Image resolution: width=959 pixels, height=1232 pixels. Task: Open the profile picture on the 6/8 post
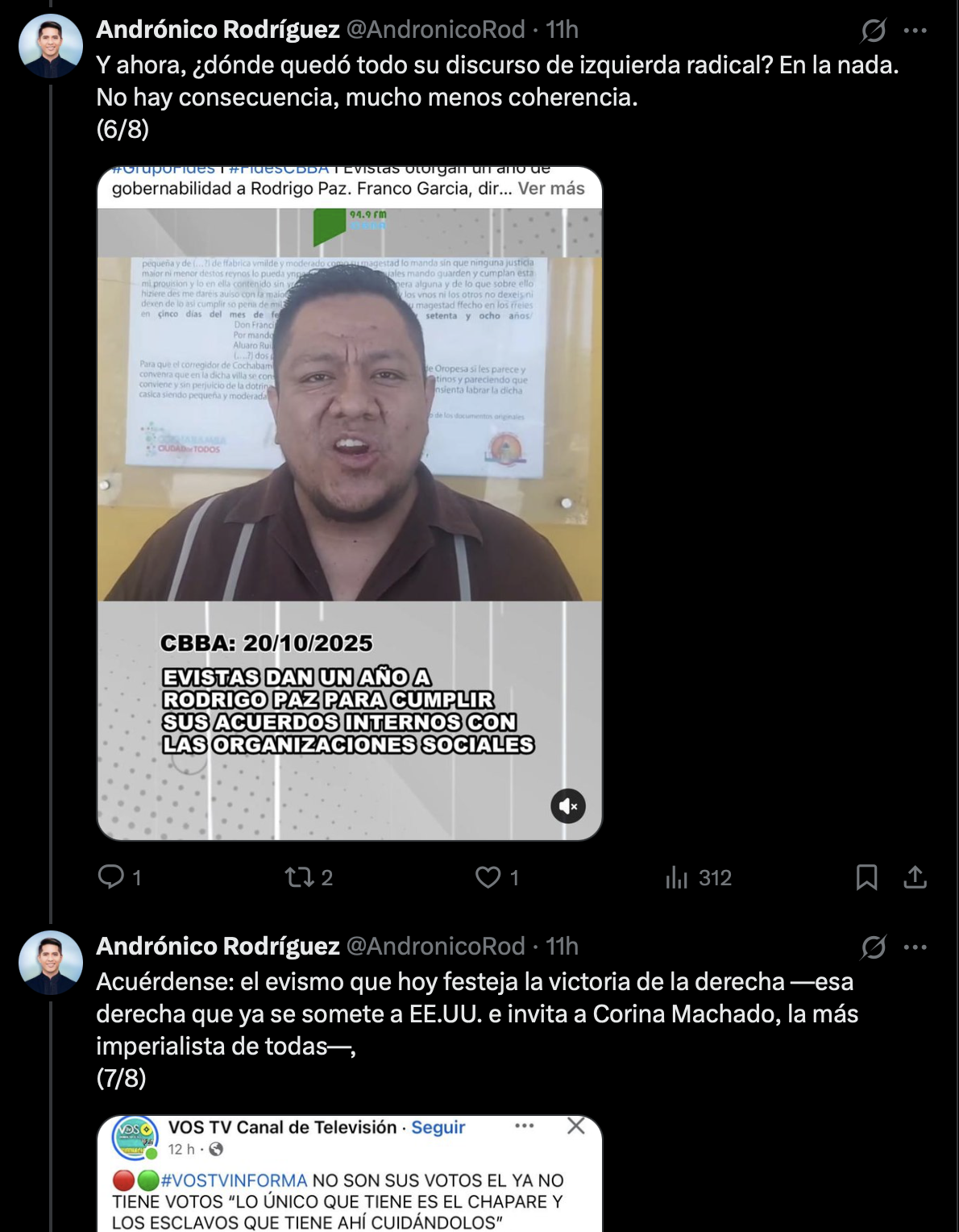(x=51, y=46)
